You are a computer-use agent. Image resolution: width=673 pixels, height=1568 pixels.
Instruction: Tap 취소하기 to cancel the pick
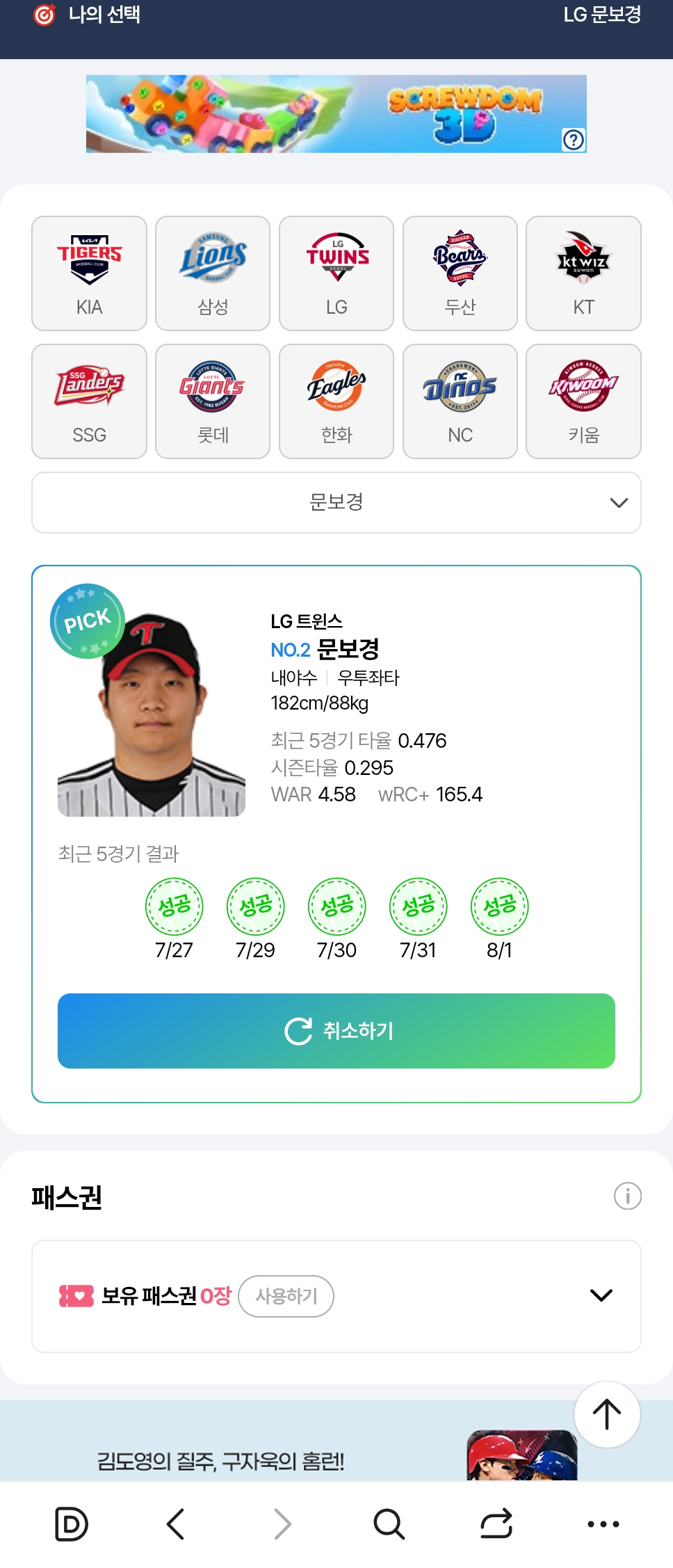[x=336, y=1030]
